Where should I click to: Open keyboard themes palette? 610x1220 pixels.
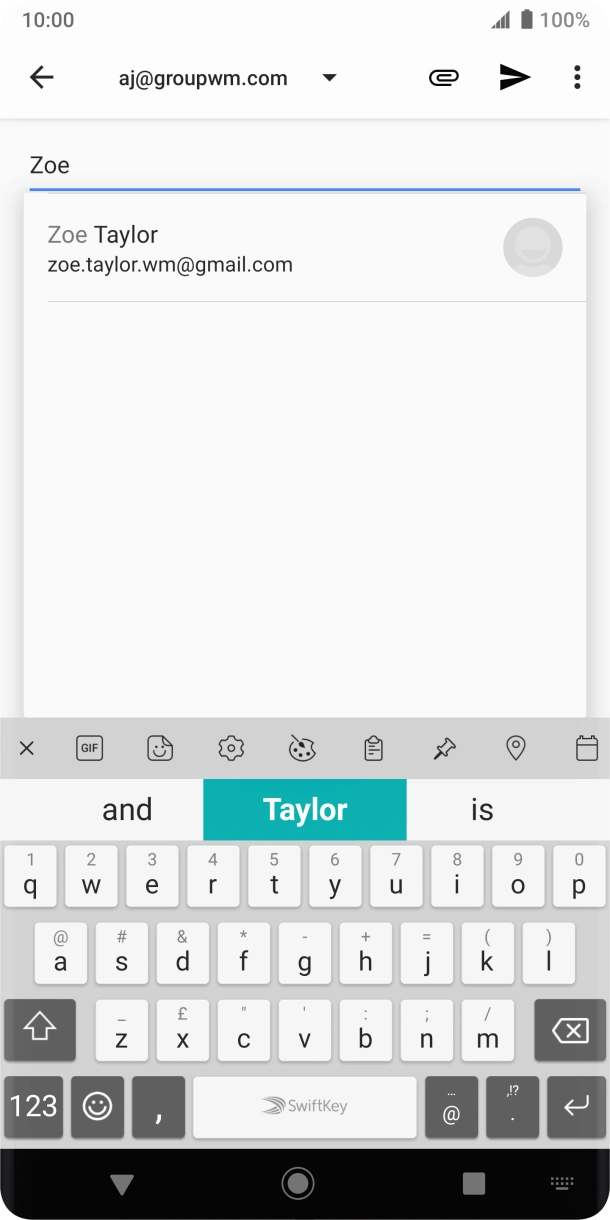click(x=302, y=748)
